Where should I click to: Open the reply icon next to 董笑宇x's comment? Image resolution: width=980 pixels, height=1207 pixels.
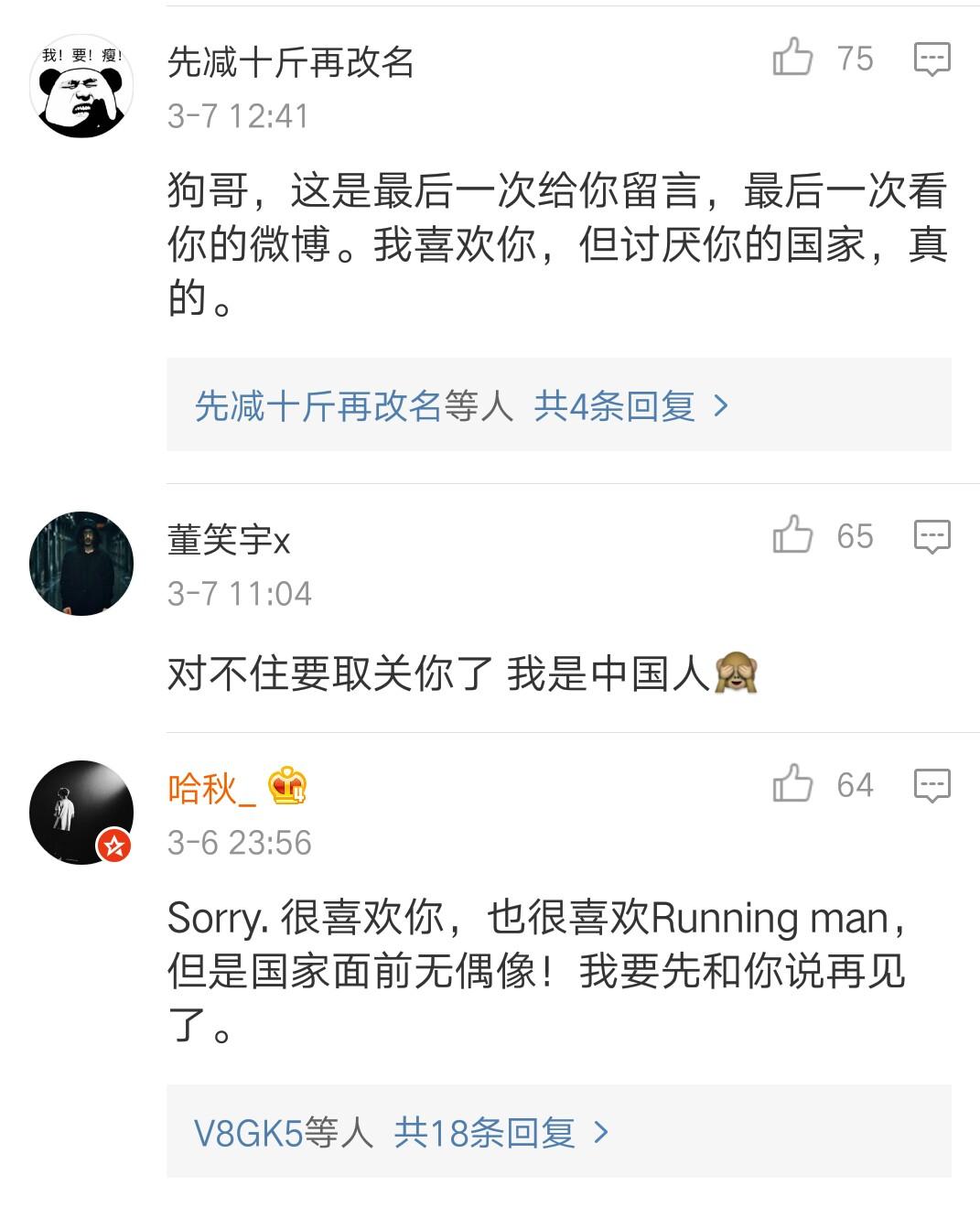click(932, 536)
